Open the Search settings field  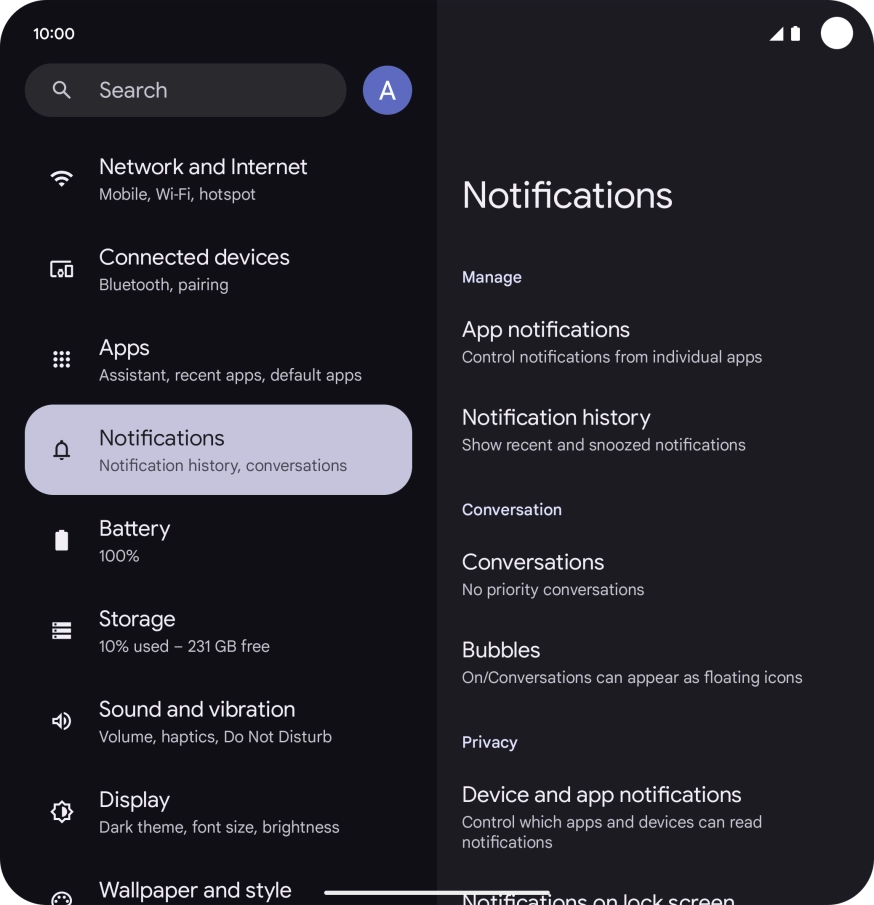[185, 90]
